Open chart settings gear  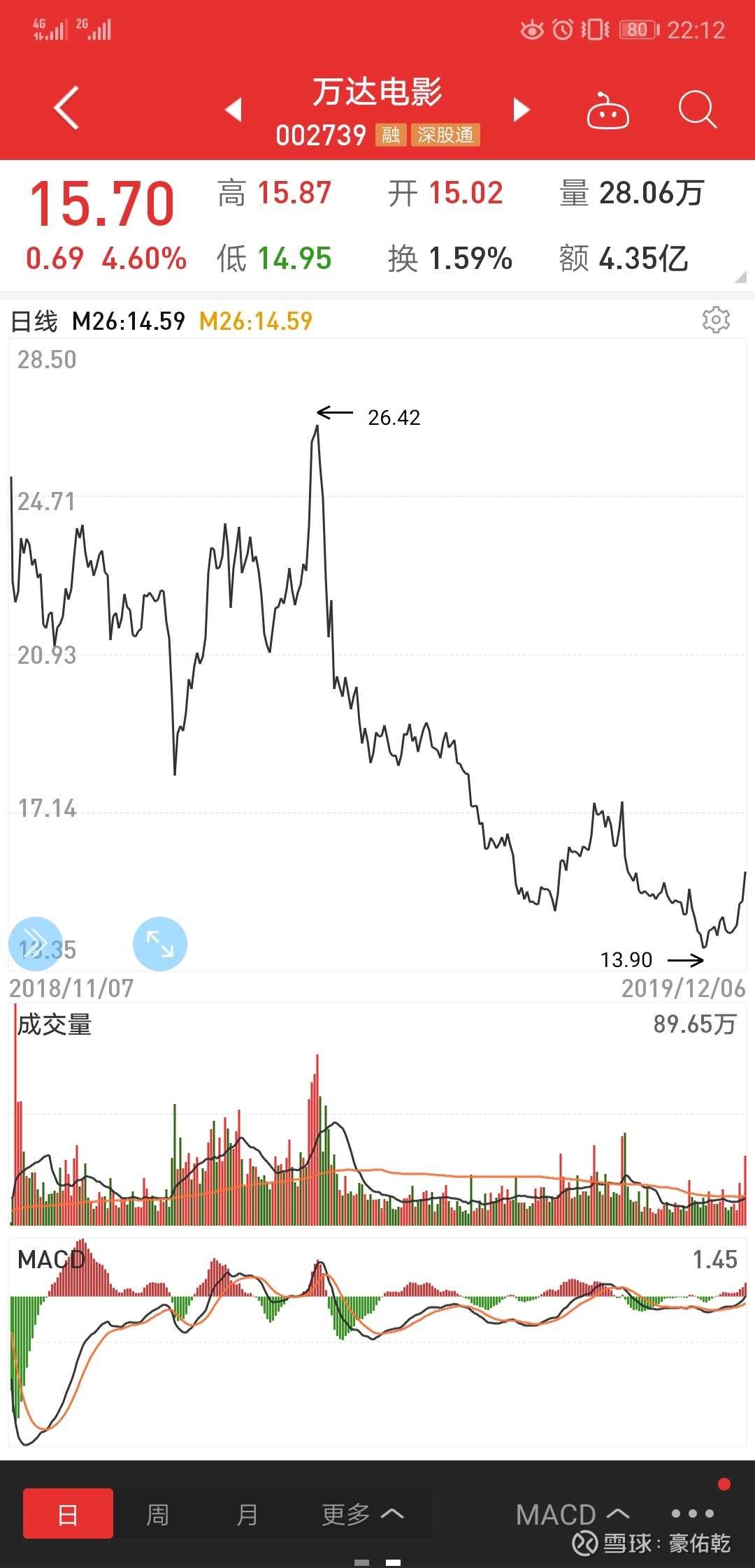point(716,319)
